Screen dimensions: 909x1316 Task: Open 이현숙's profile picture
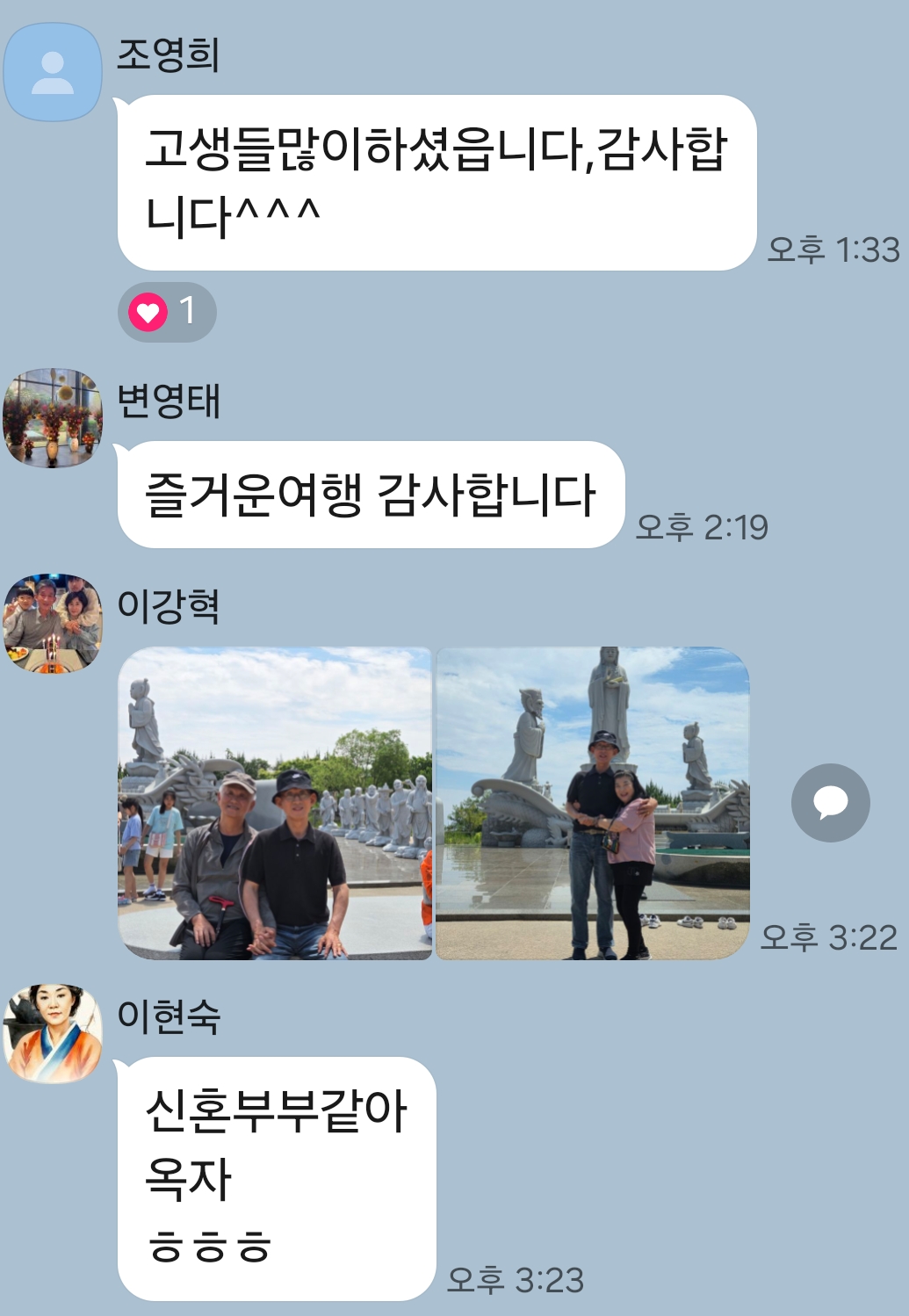click(53, 1033)
